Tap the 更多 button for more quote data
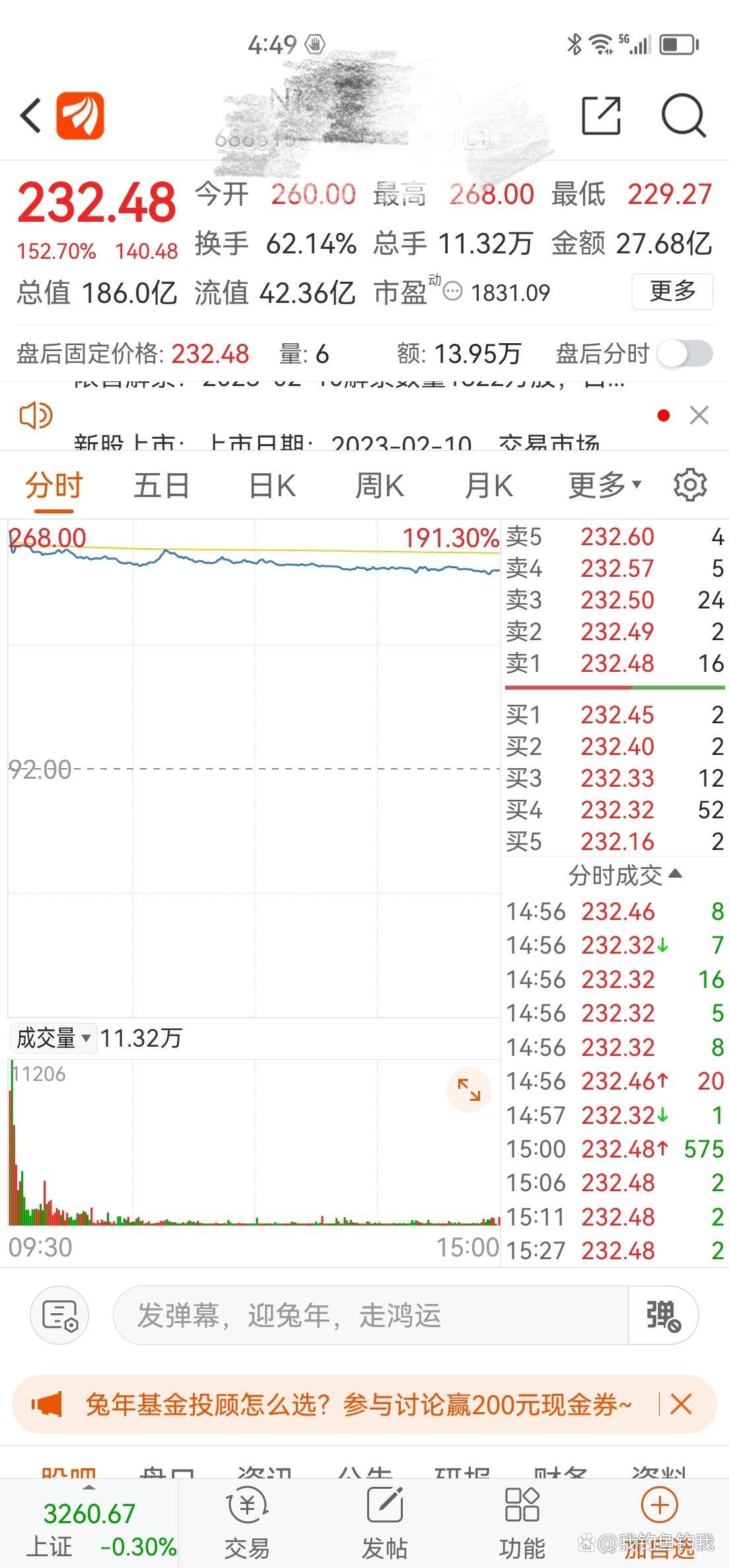The image size is (729, 1568). [x=672, y=291]
